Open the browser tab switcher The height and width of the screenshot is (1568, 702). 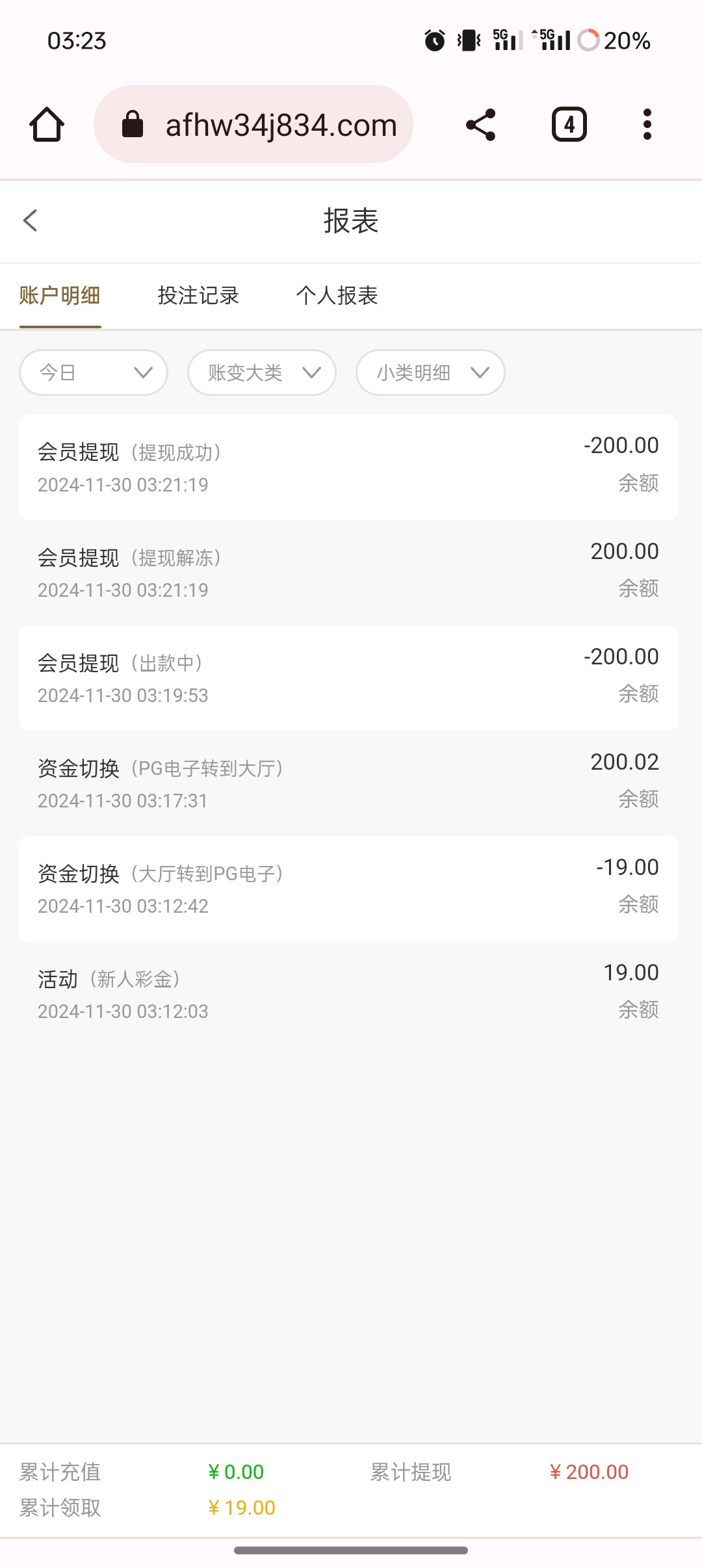569,124
